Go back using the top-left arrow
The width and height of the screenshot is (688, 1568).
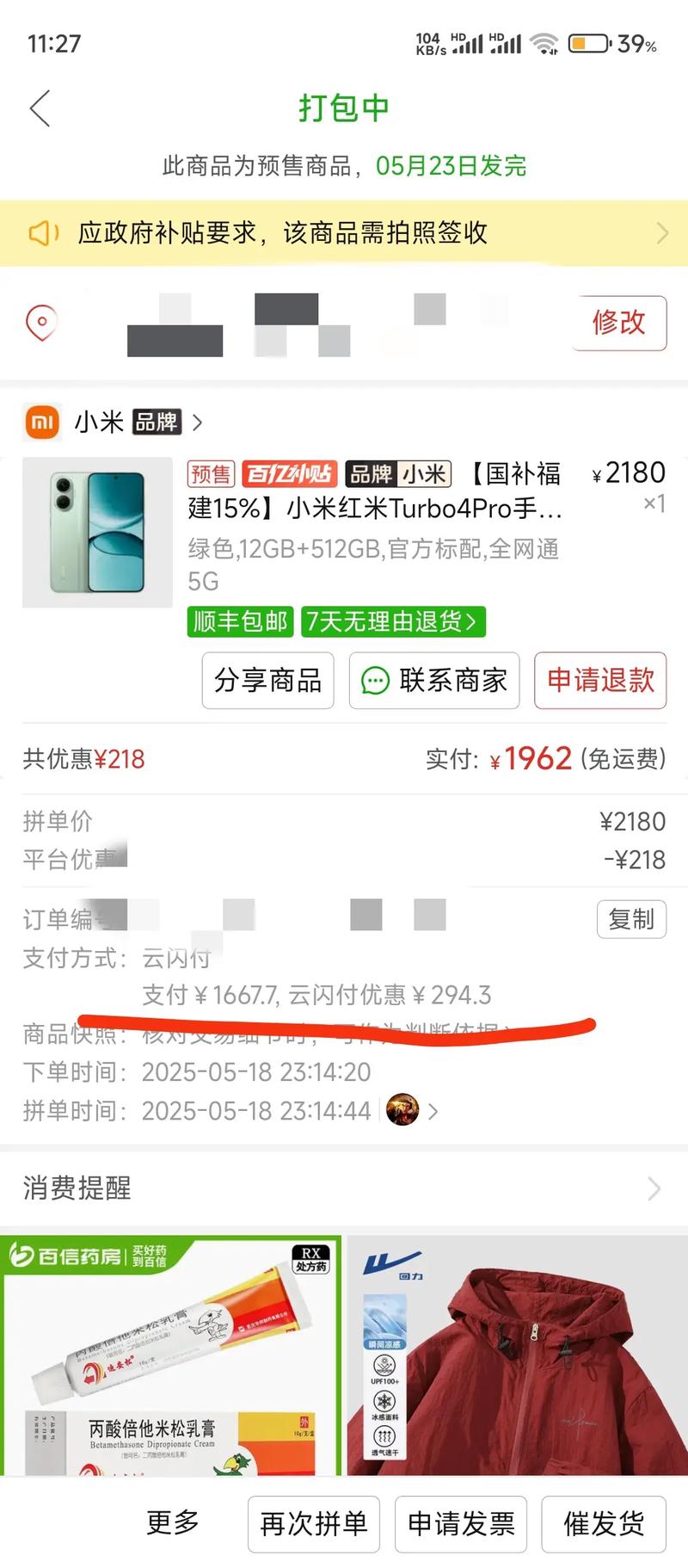pos(40,108)
